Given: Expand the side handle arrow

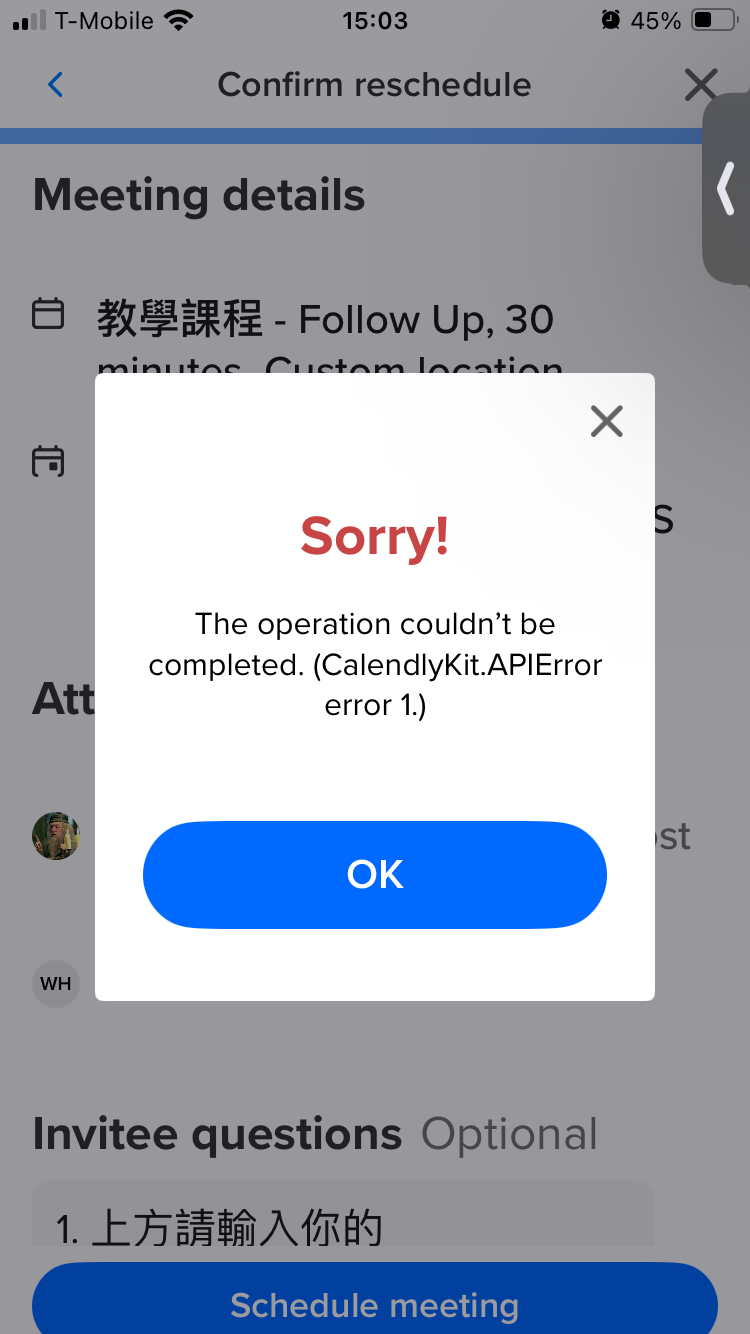Looking at the screenshot, I should (727, 188).
